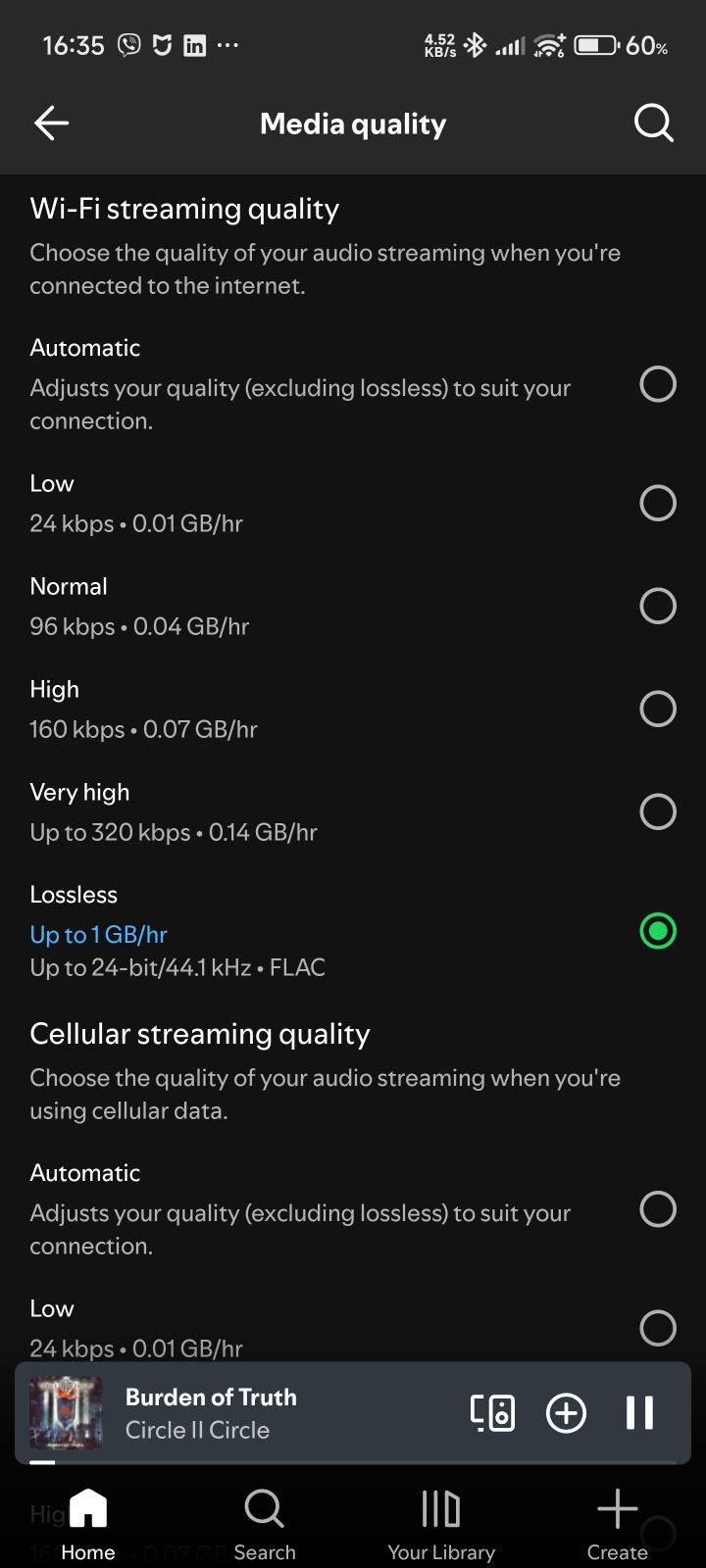The width and height of the screenshot is (706, 1568).
Task: Open Your Library tab
Action: (441, 1523)
